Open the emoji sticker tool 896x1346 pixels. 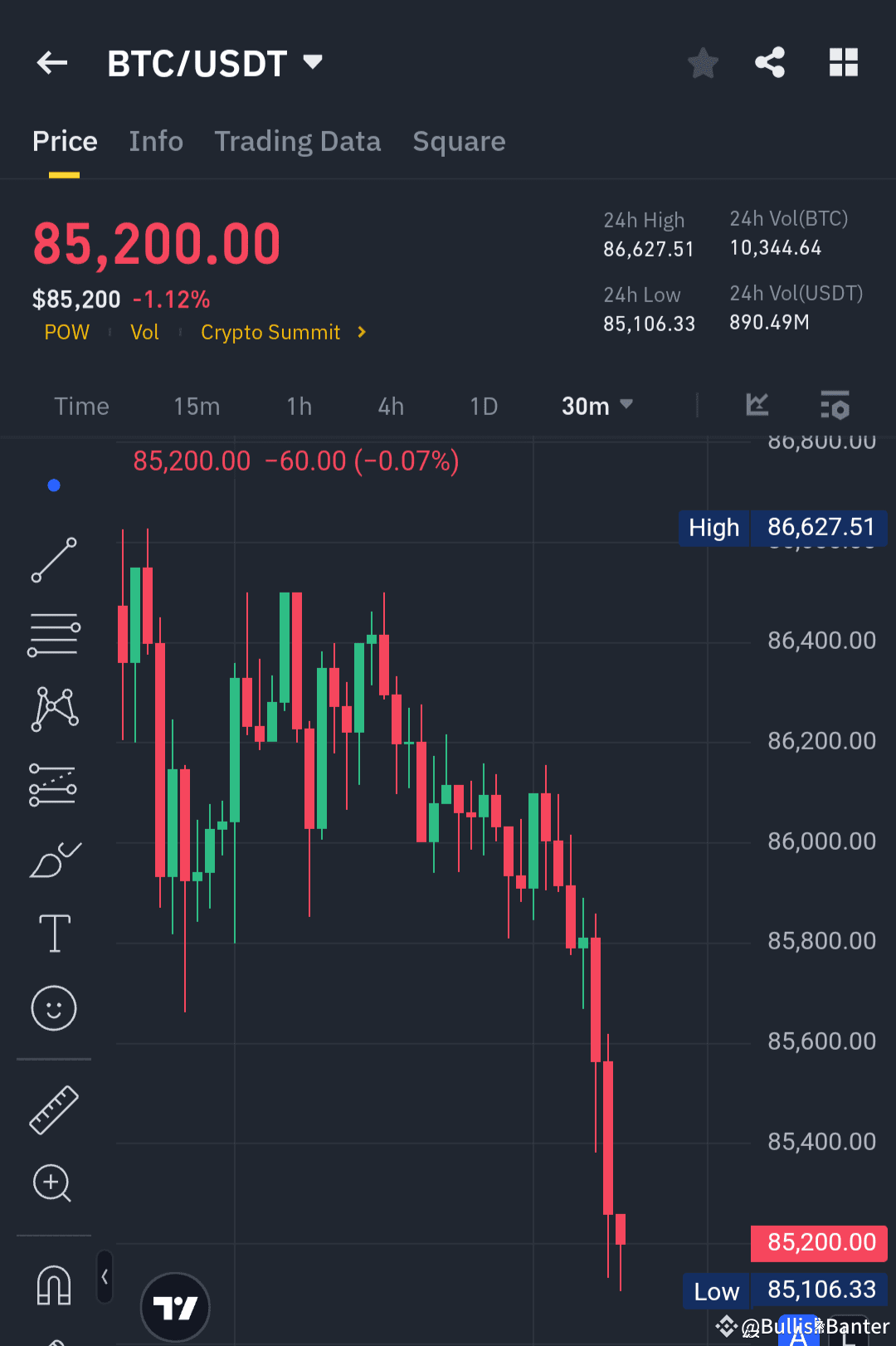[x=54, y=1008]
